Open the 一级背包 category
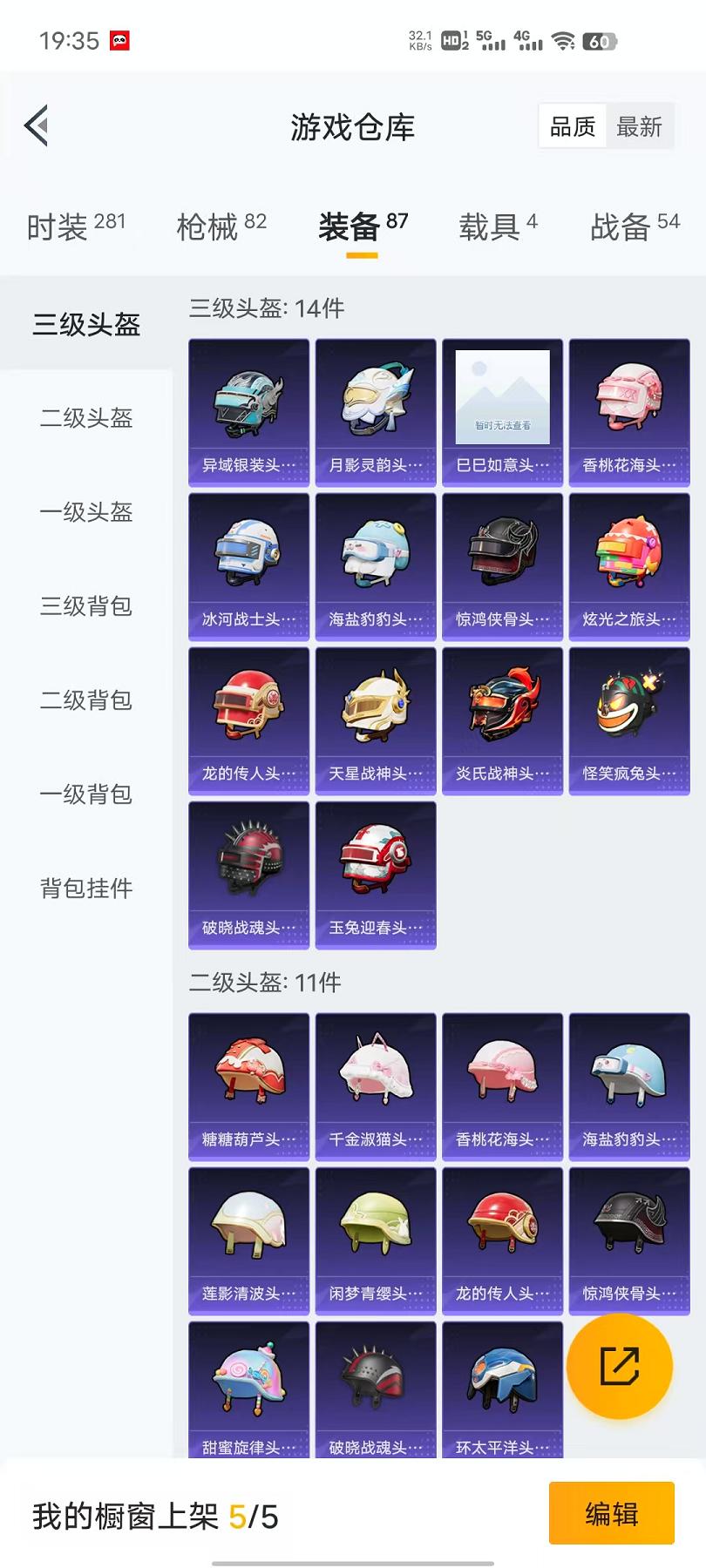This screenshot has height=1568, width=706. 86,794
